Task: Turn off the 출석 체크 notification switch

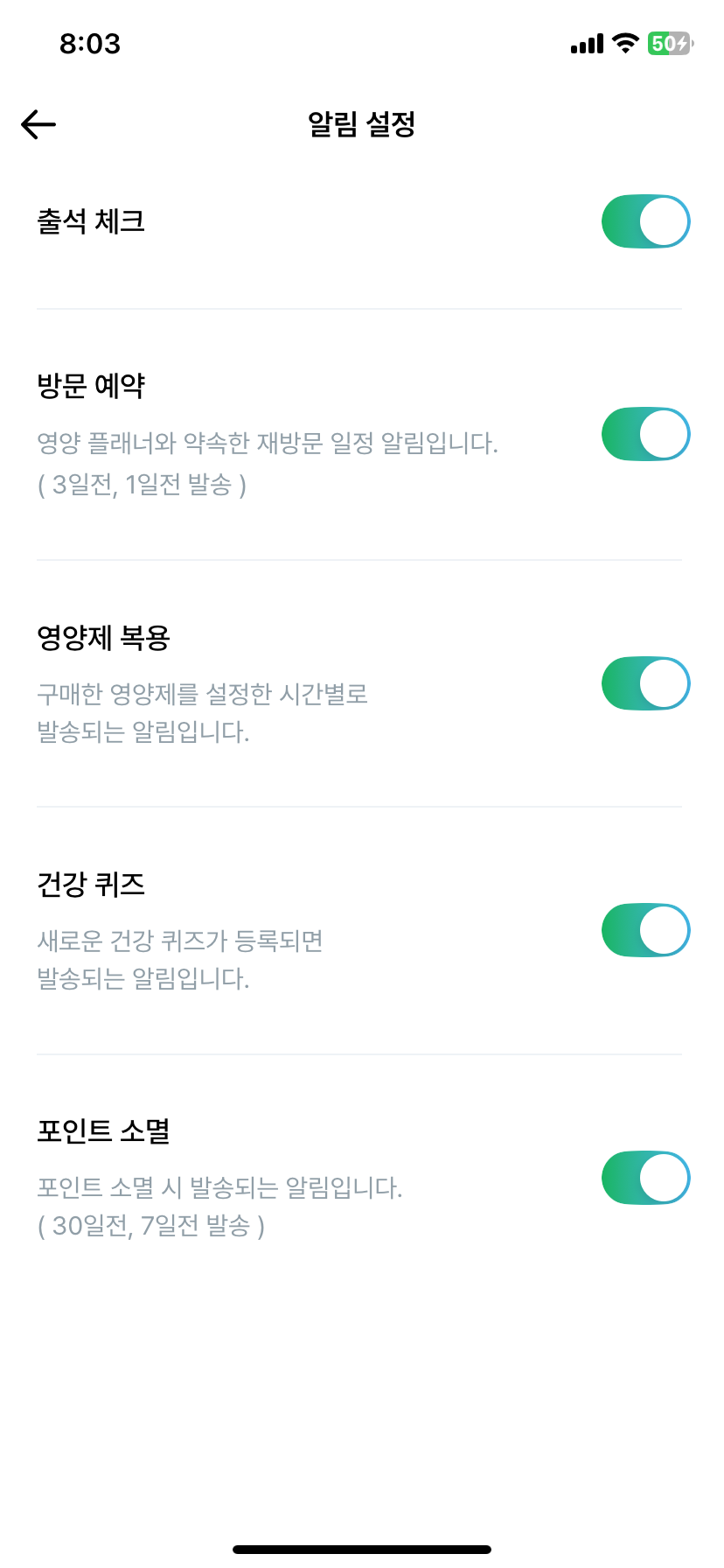Action: 645,221
